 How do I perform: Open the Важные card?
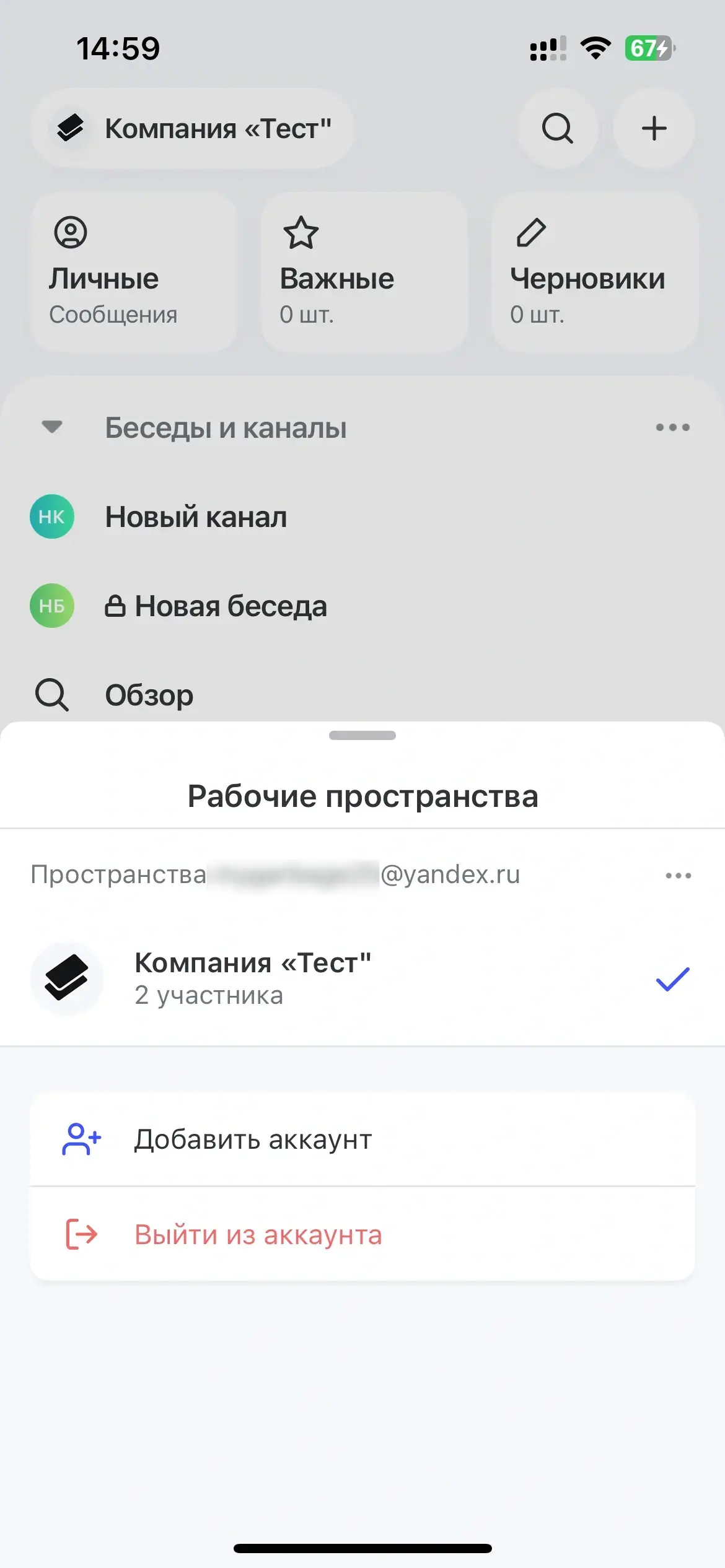pos(364,272)
